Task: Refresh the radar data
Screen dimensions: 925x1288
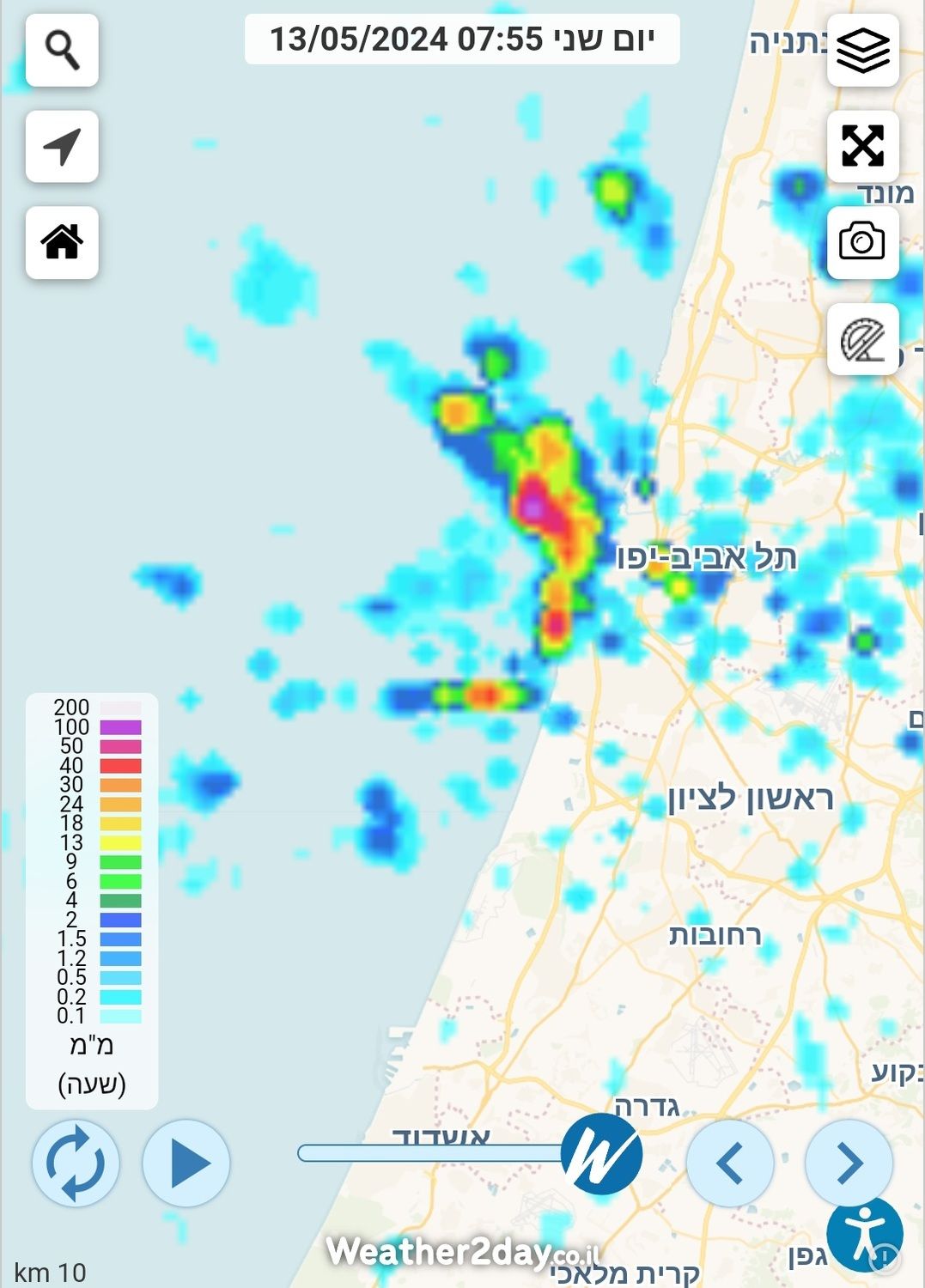Action: pyautogui.click(x=76, y=1163)
